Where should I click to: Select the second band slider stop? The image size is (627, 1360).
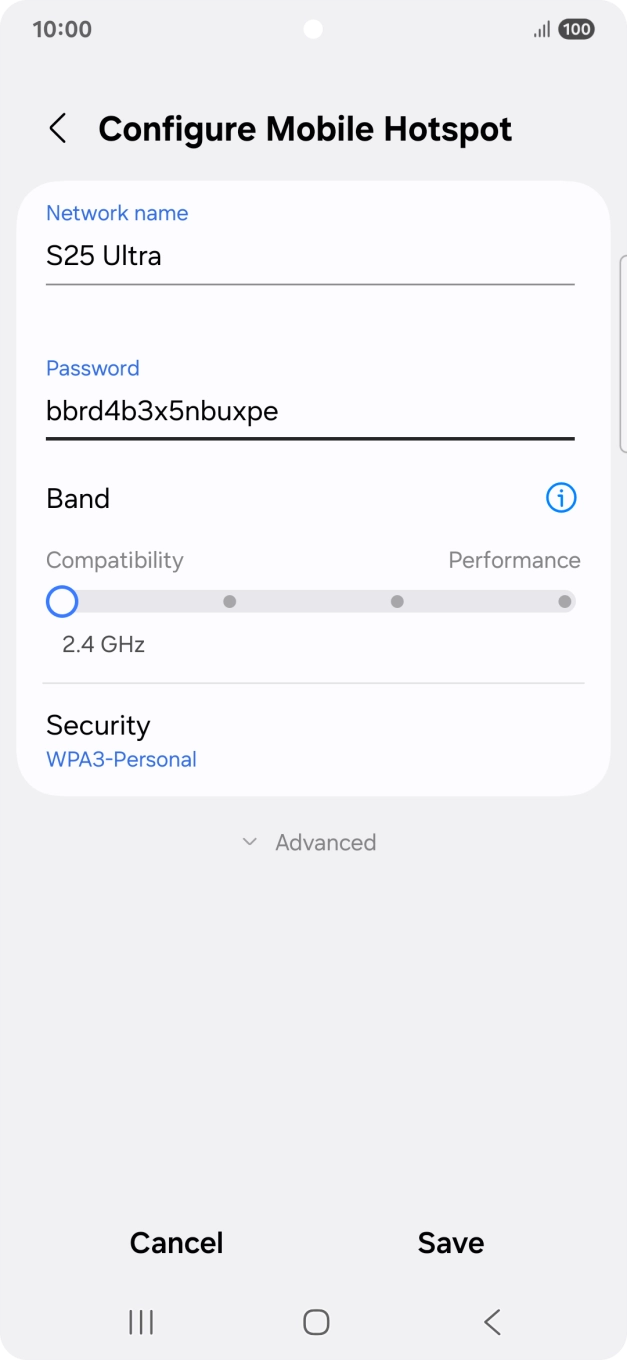click(x=230, y=602)
